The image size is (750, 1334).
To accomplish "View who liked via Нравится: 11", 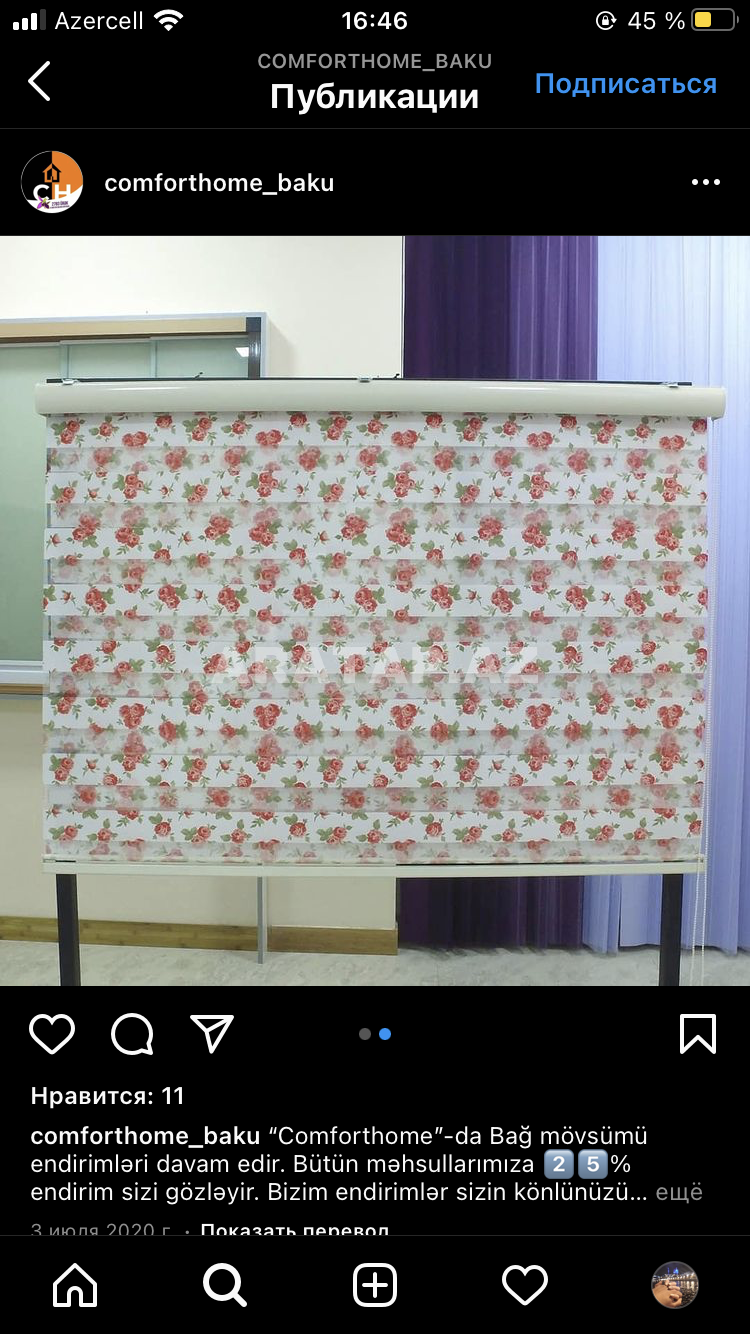I will (x=108, y=1096).
